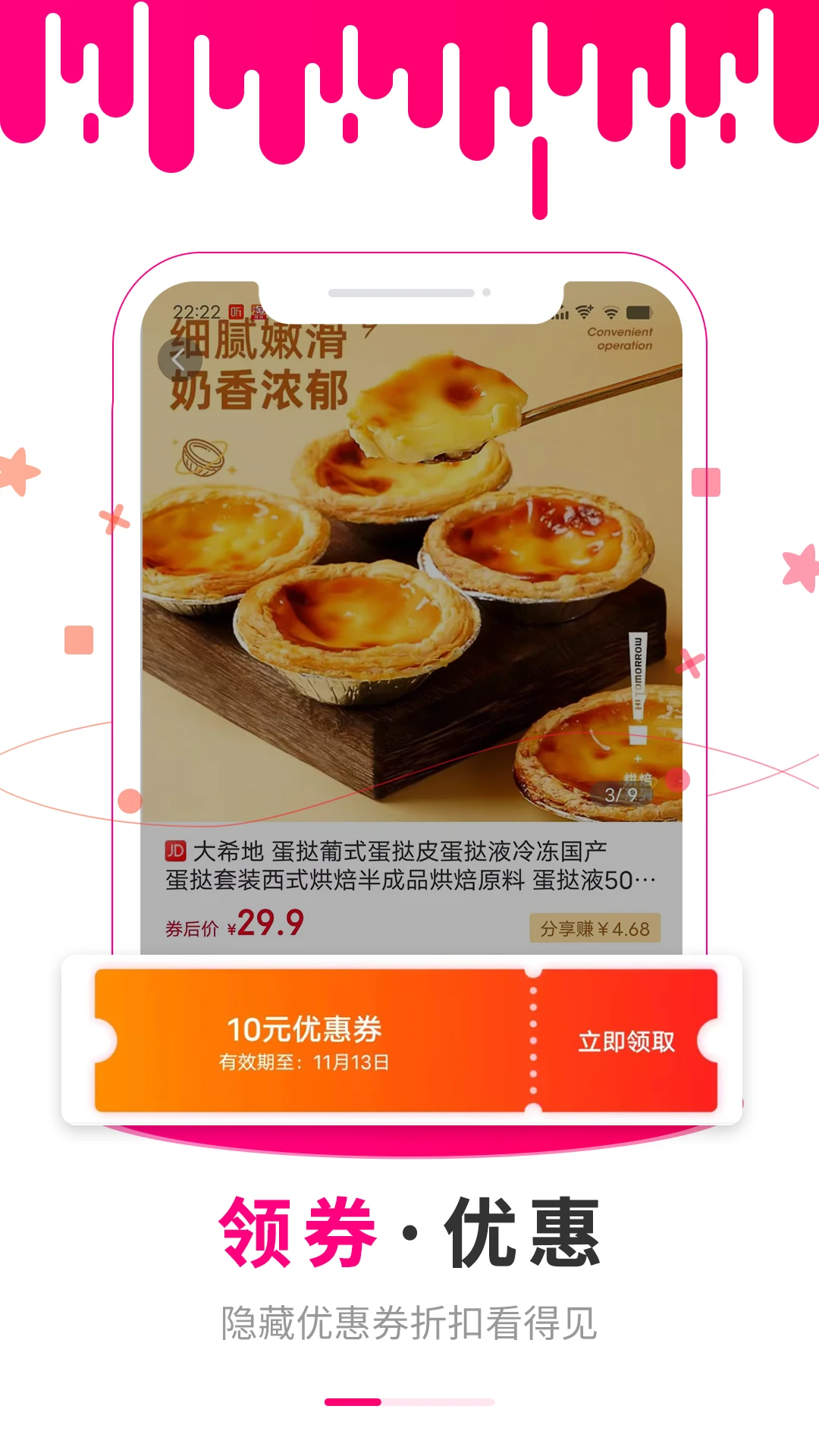Tap the 22:22 time in status bar
This screenshot has width=819, height=1456.
[195, 311]
